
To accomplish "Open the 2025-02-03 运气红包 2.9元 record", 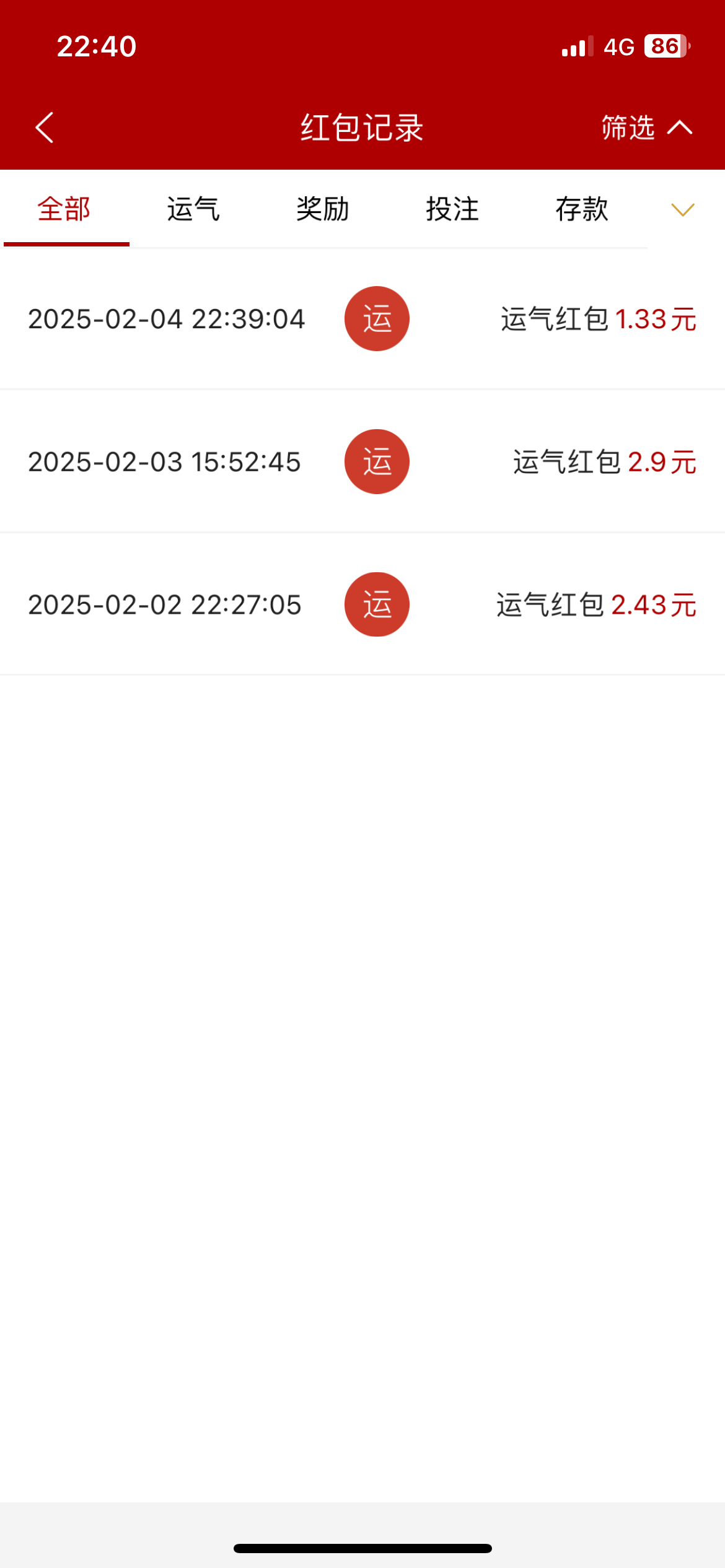I will [x=362, y=462].
